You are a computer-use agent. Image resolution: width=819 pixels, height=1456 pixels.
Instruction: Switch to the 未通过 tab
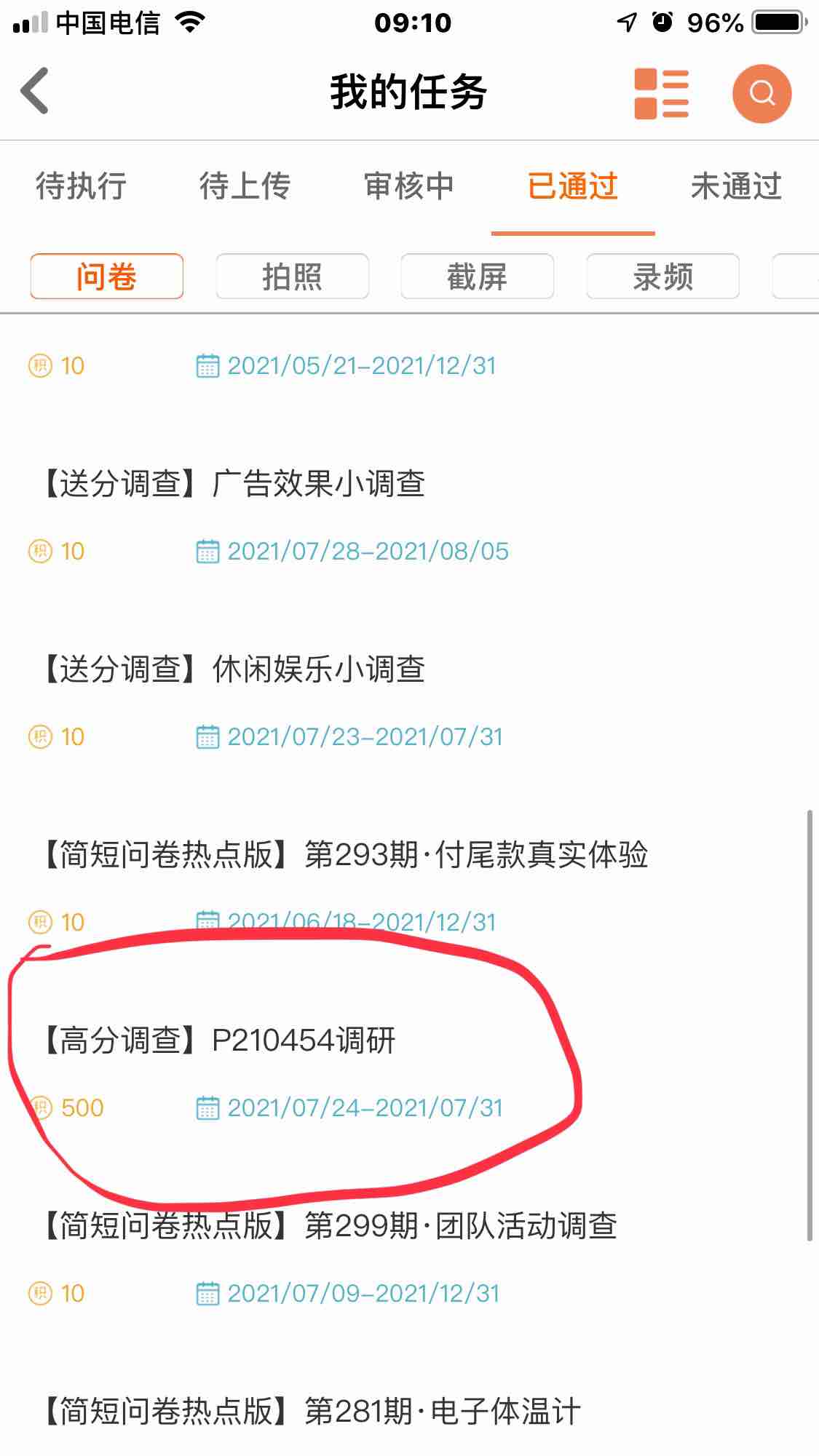coord(736,186)
